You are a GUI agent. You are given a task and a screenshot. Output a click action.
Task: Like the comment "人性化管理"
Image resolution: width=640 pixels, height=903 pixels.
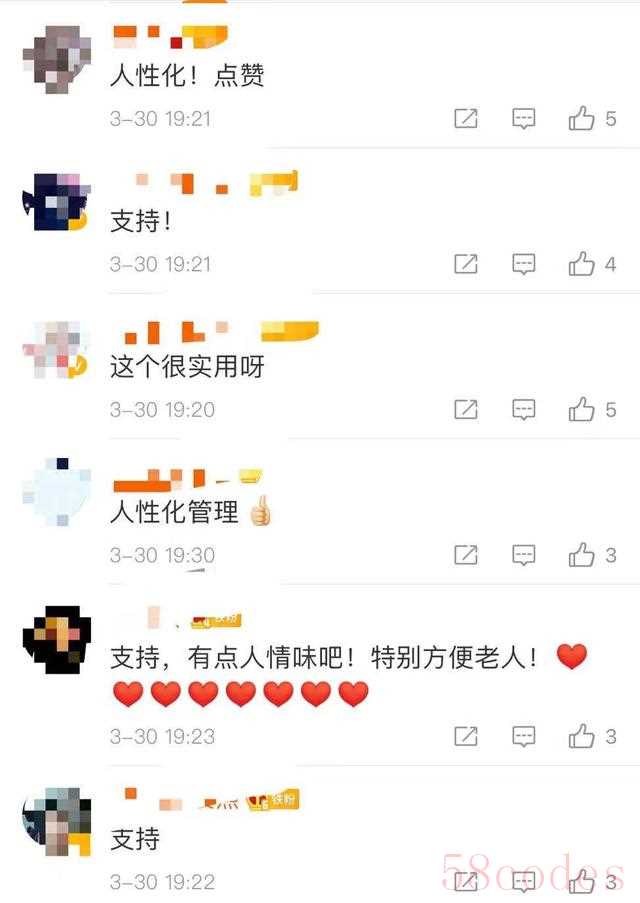[582, 555]
